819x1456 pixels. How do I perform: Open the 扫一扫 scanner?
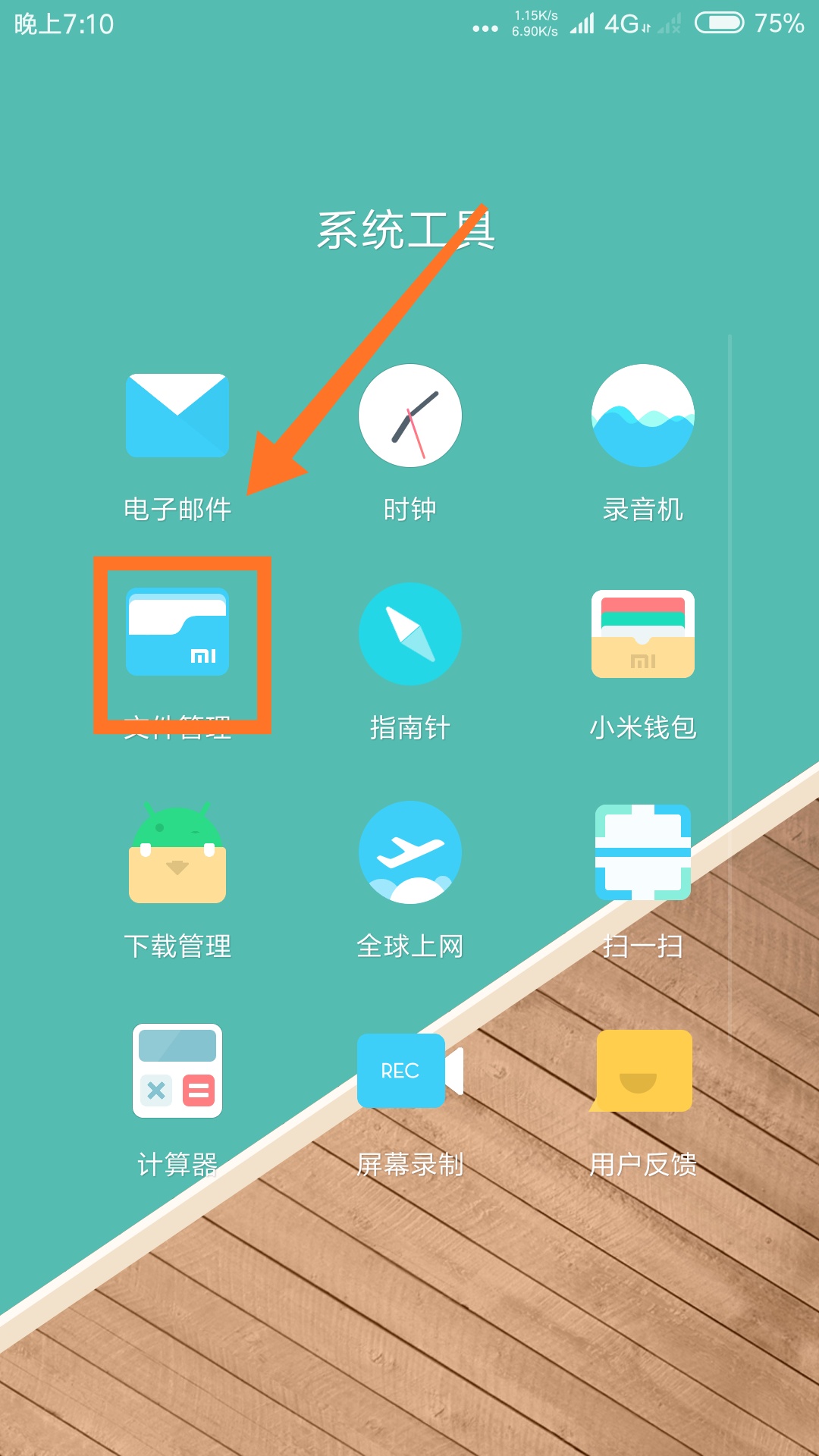(x=642, y=852)
